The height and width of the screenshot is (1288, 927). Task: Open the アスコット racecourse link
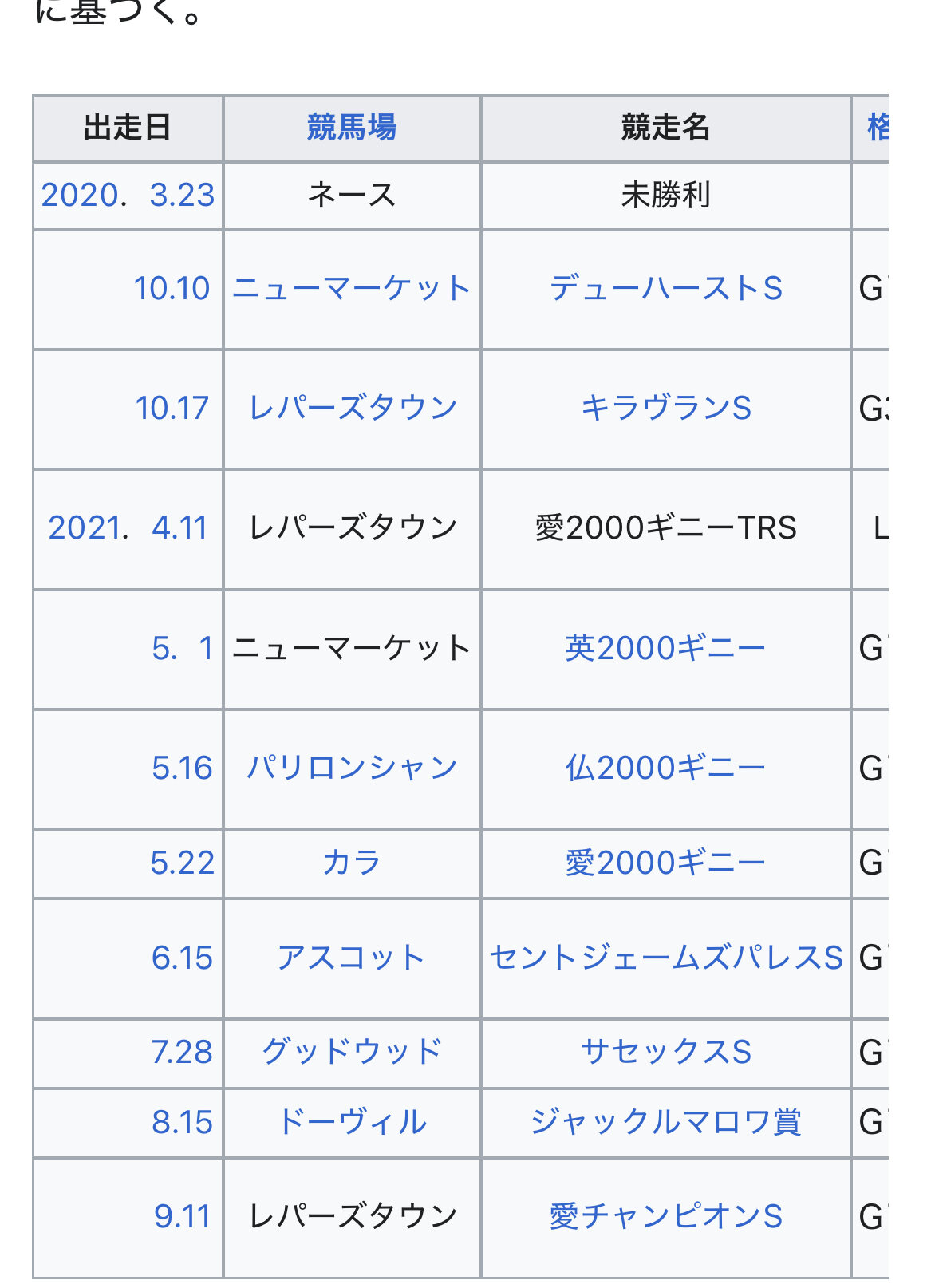[x=352, y=958]
